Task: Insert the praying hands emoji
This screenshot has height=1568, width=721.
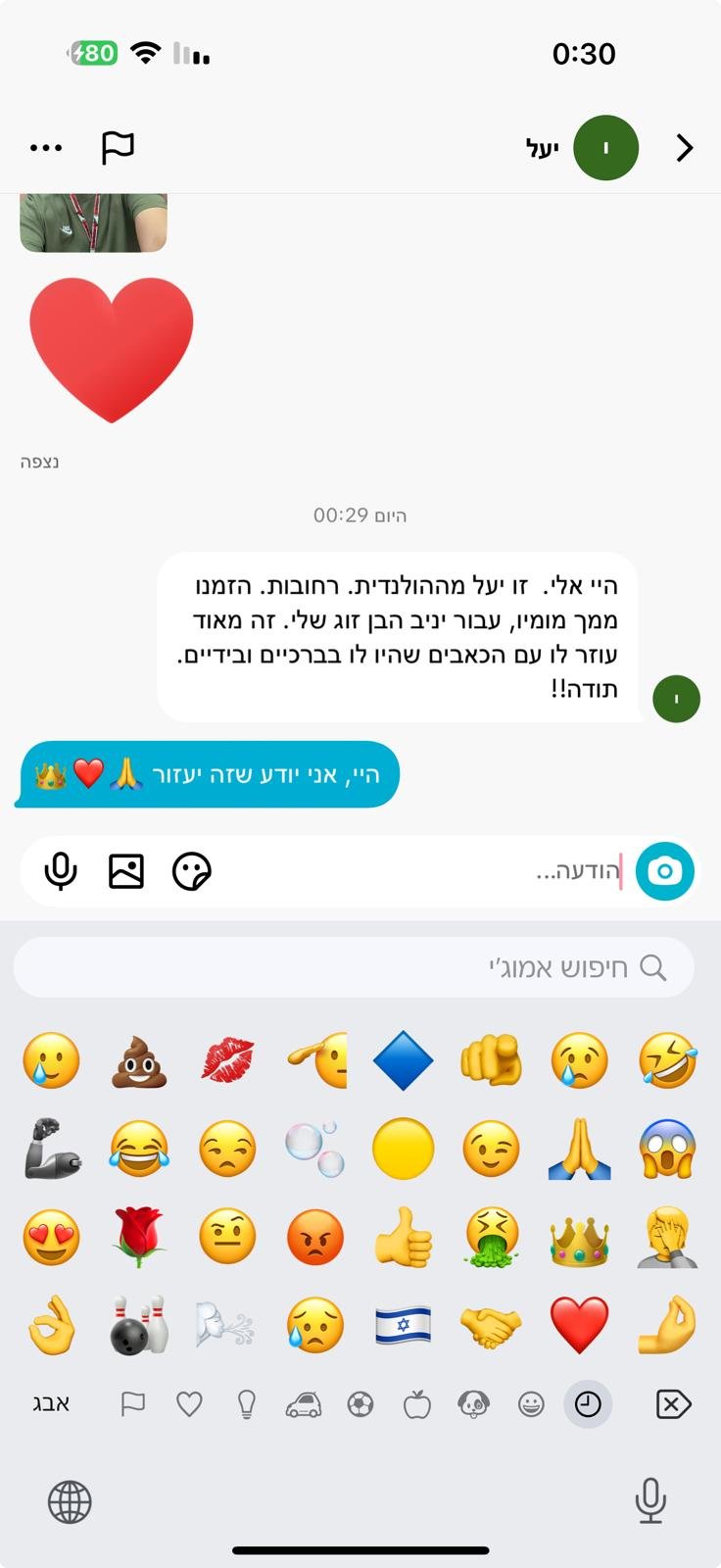Action: tap(579, 1149)
